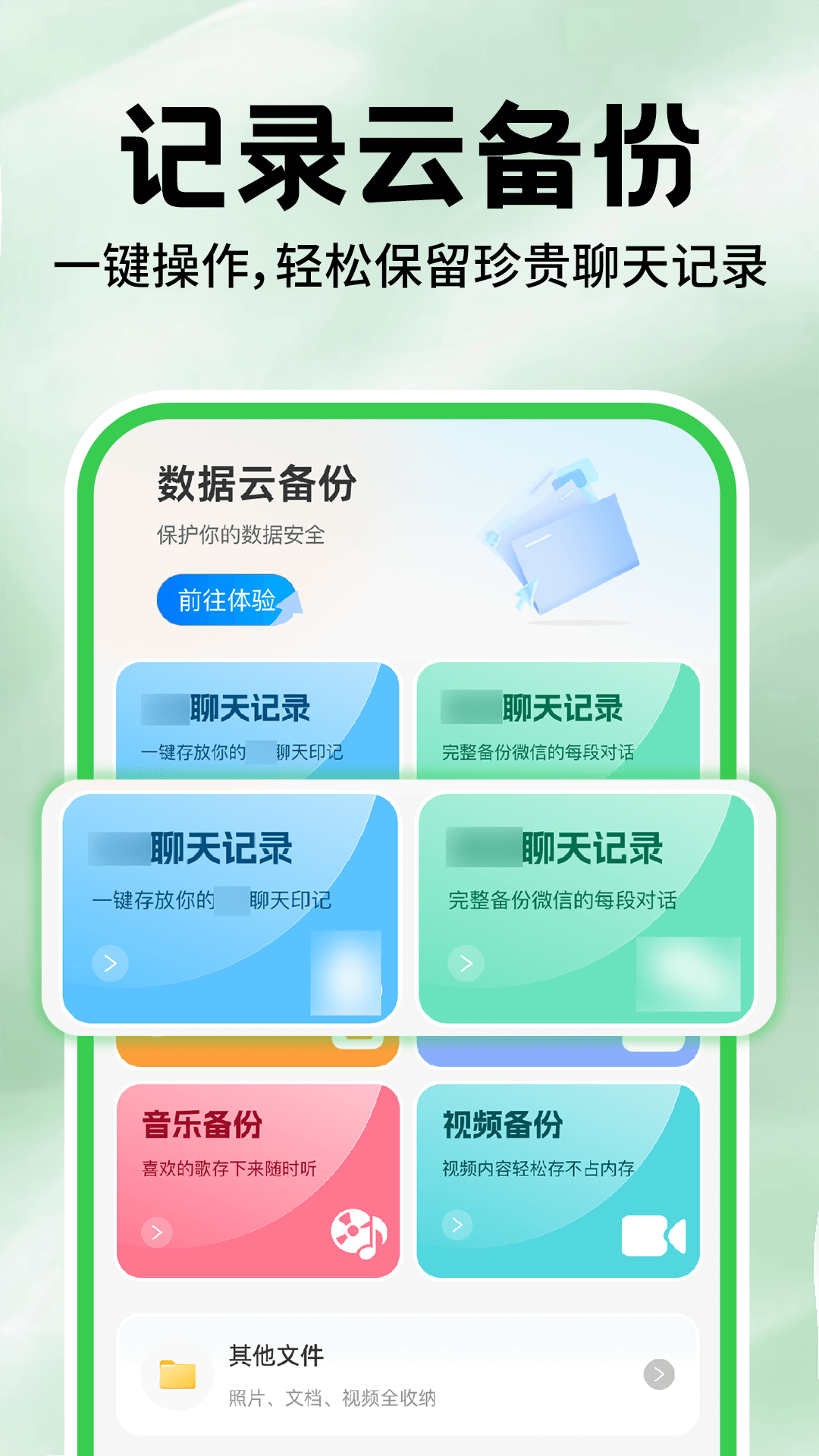Click the circular arrow icon on 视频备份 card
The image size is (819, 1456).
tap(459, 1225)
